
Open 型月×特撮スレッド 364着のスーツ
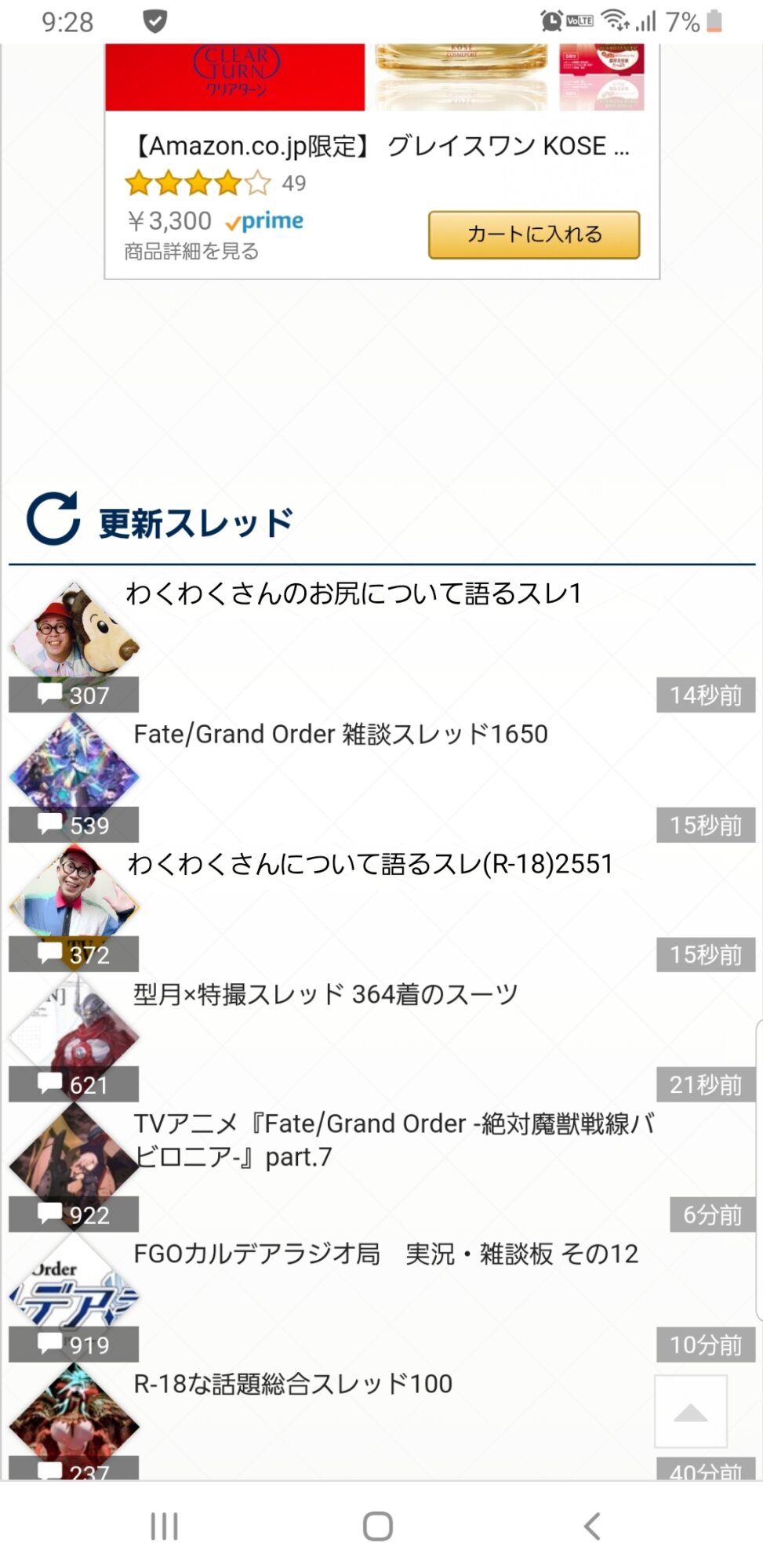pyautogui.click(x=325, y=994)
